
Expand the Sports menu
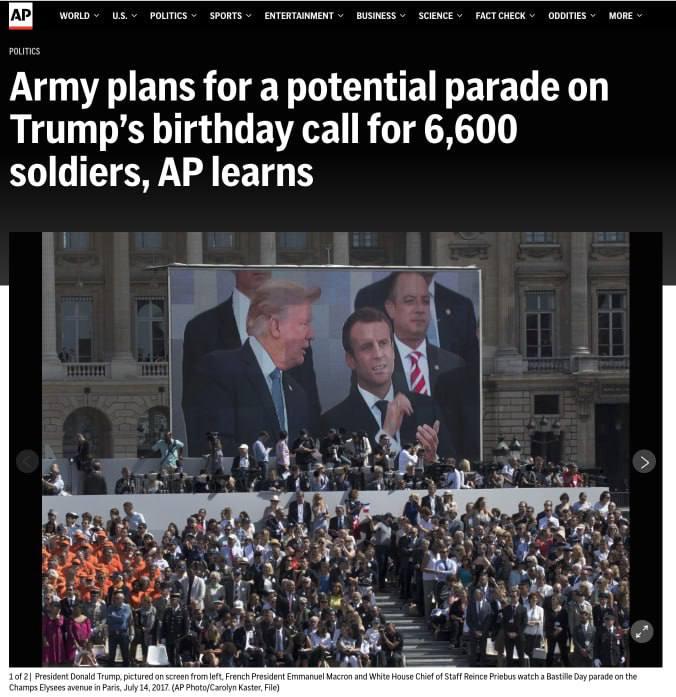230,16
